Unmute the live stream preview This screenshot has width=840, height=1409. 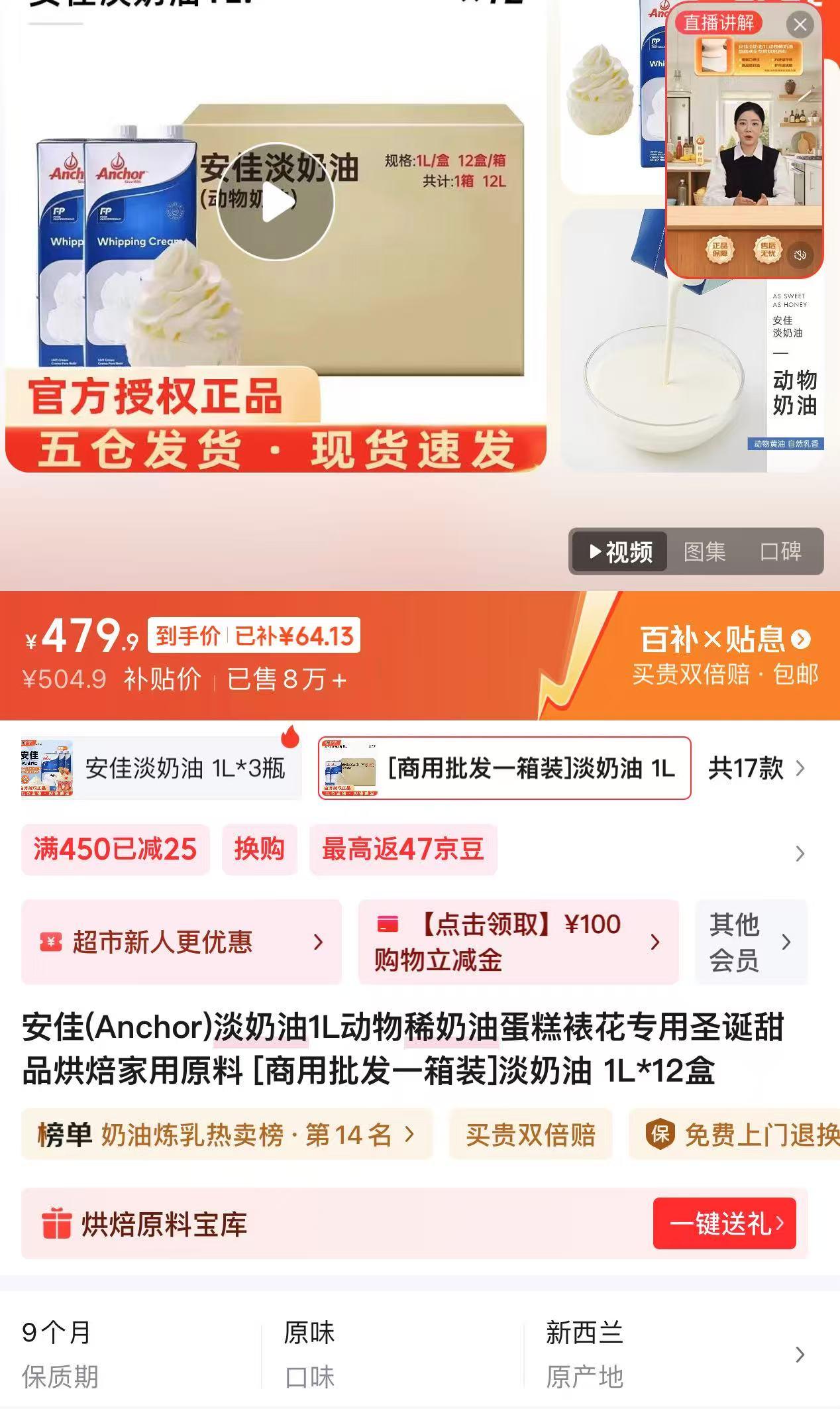pyautogui.click(x=800, y=255)
